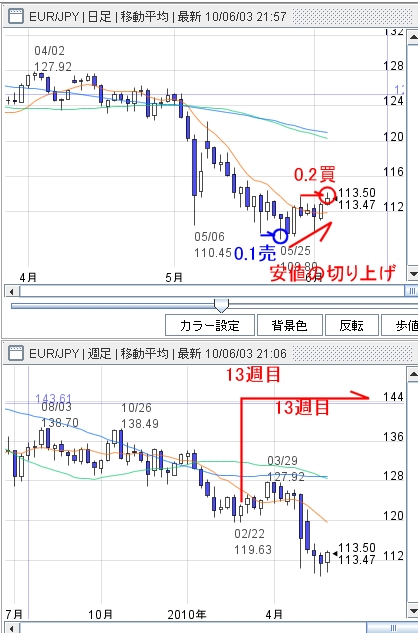Open the カラー設定 color settings button

coord(210,325)
